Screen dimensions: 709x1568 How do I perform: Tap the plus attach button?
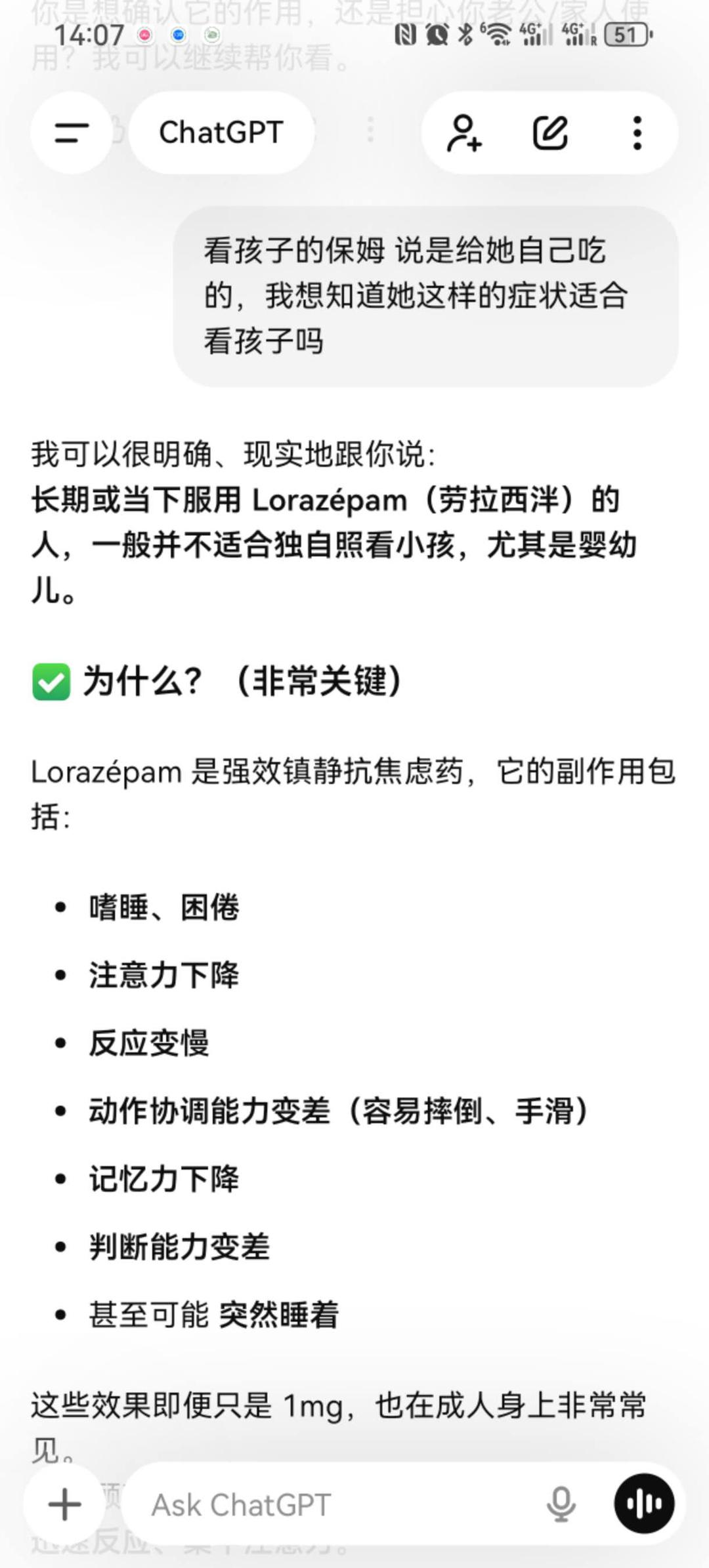[x=65, y=1504]
